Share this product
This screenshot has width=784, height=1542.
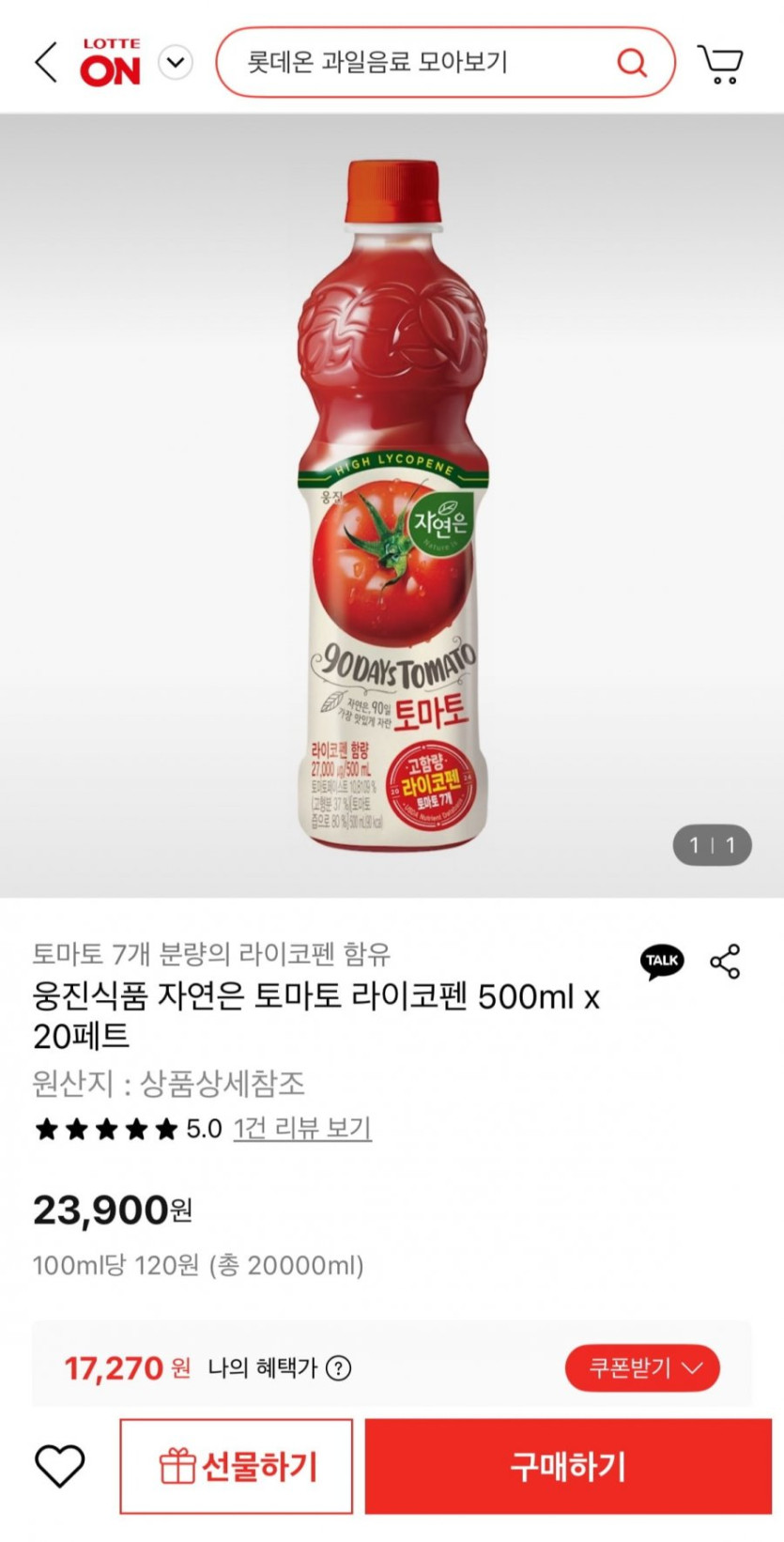[x=725, y=962]
